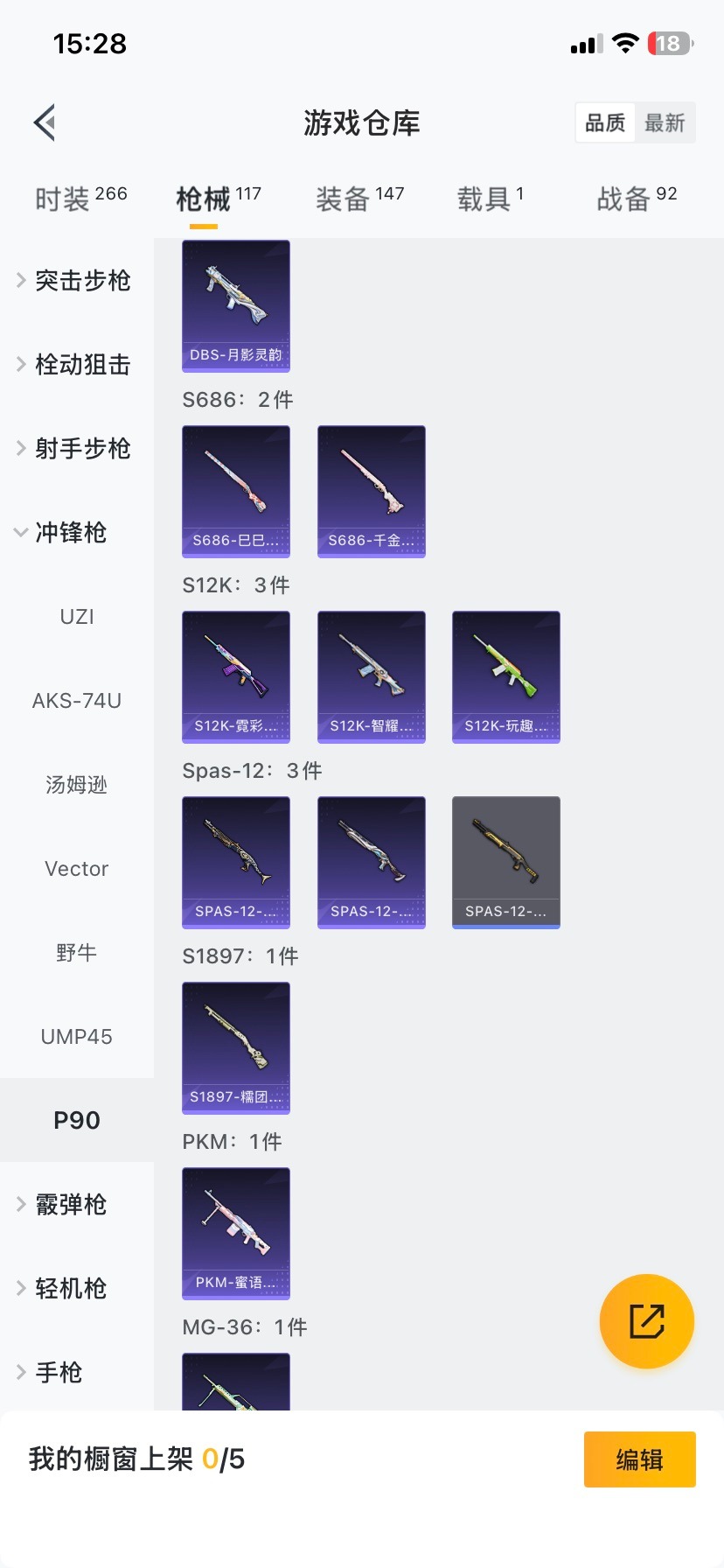Open the S1897-糯团 shotgun skin
Viewport: 724px width, 1568px height.
(235, 1048)
